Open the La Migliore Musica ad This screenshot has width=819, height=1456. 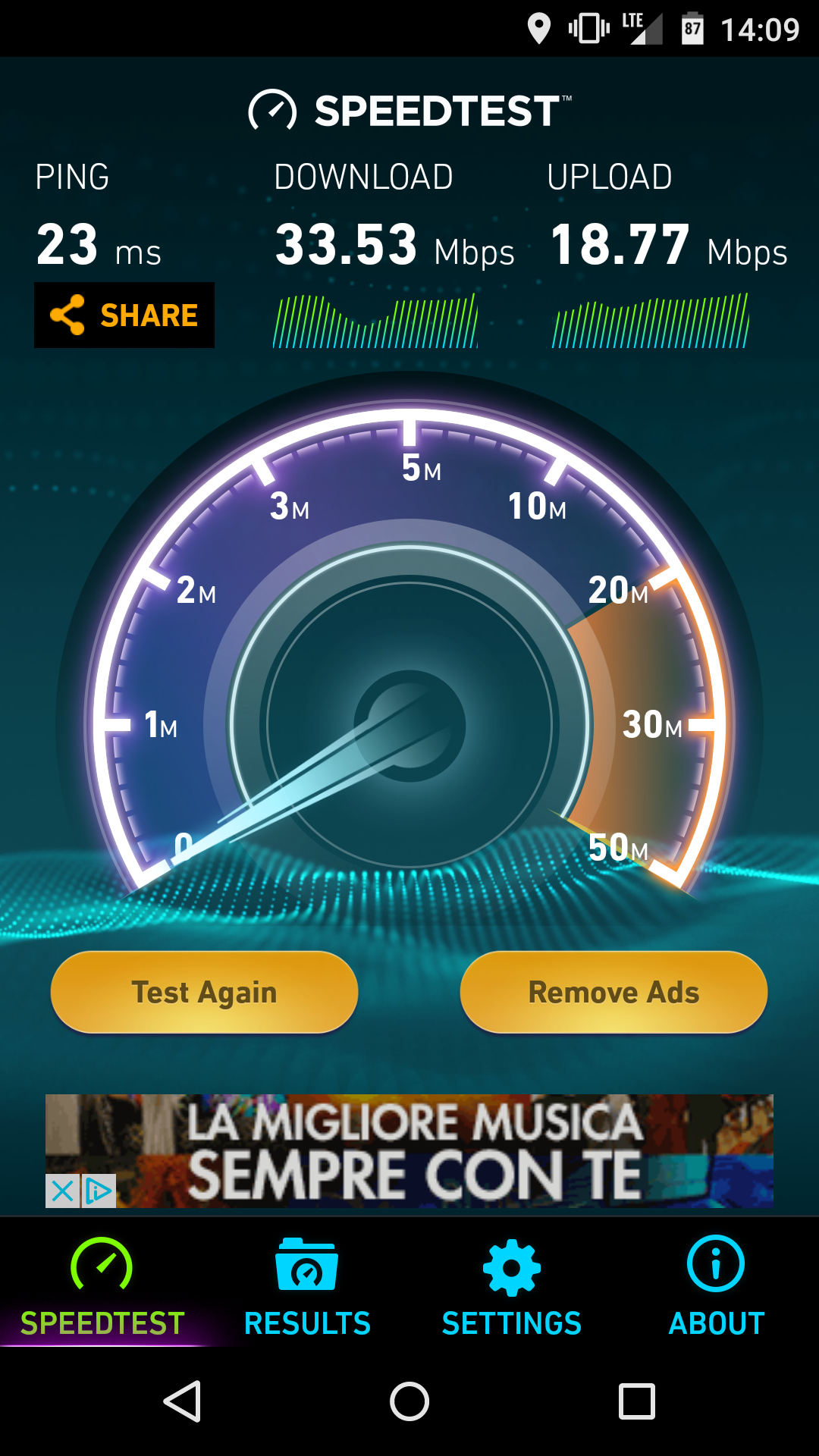coord(409,1151)
